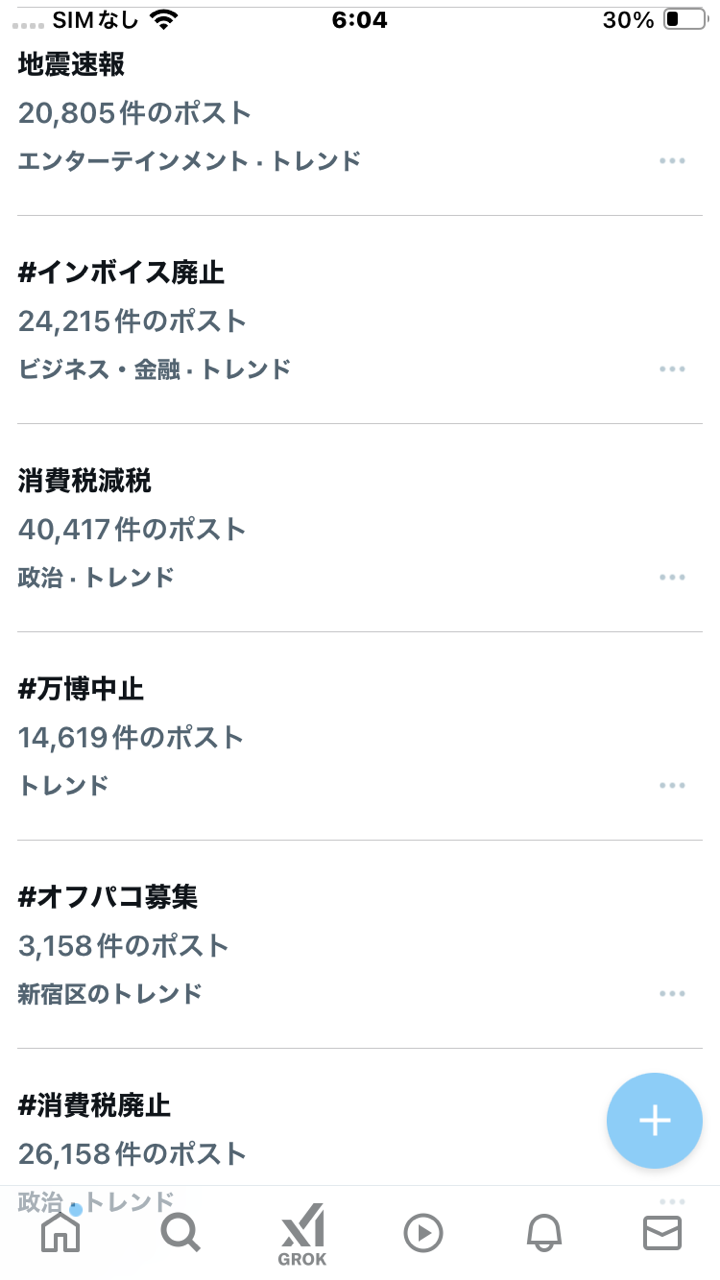Open the 消費税減税 trend
This screenshot has width=720, height=1280.
click(86, 481)
